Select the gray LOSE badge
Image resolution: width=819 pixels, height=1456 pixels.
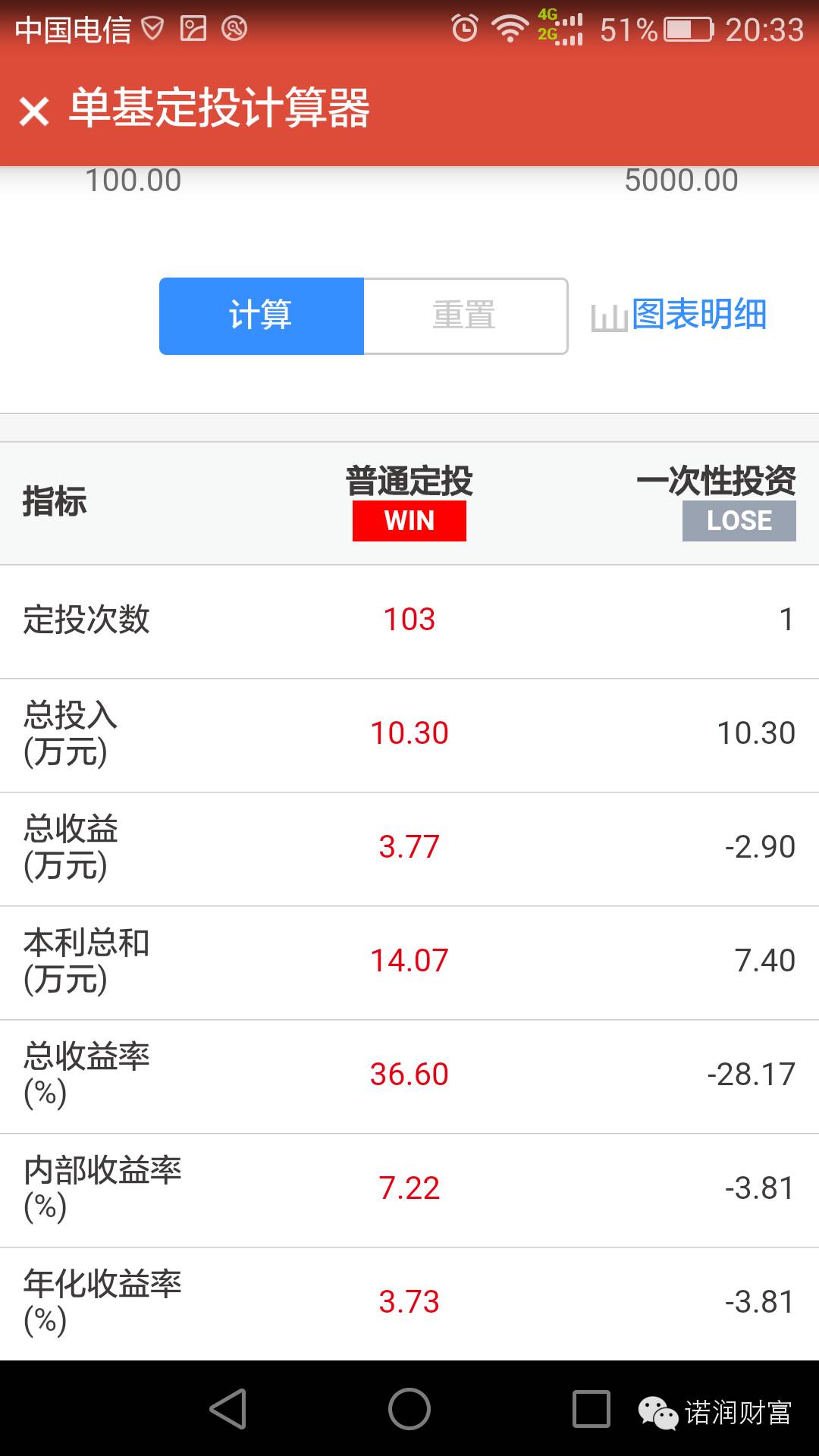tap(739, 520)
